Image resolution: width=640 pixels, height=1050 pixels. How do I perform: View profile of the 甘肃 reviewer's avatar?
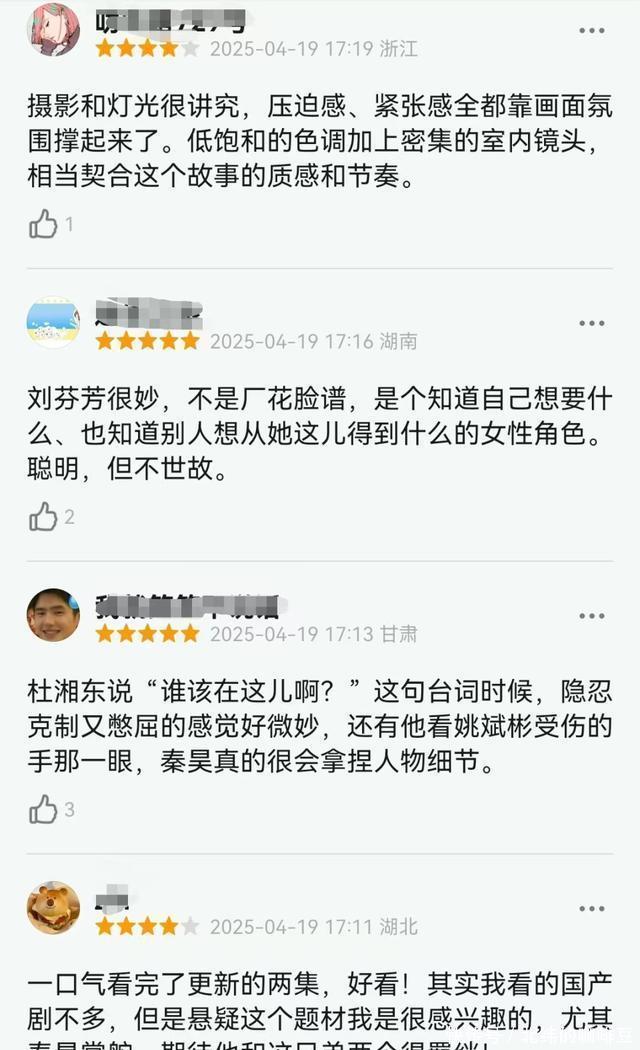[53, 615]
